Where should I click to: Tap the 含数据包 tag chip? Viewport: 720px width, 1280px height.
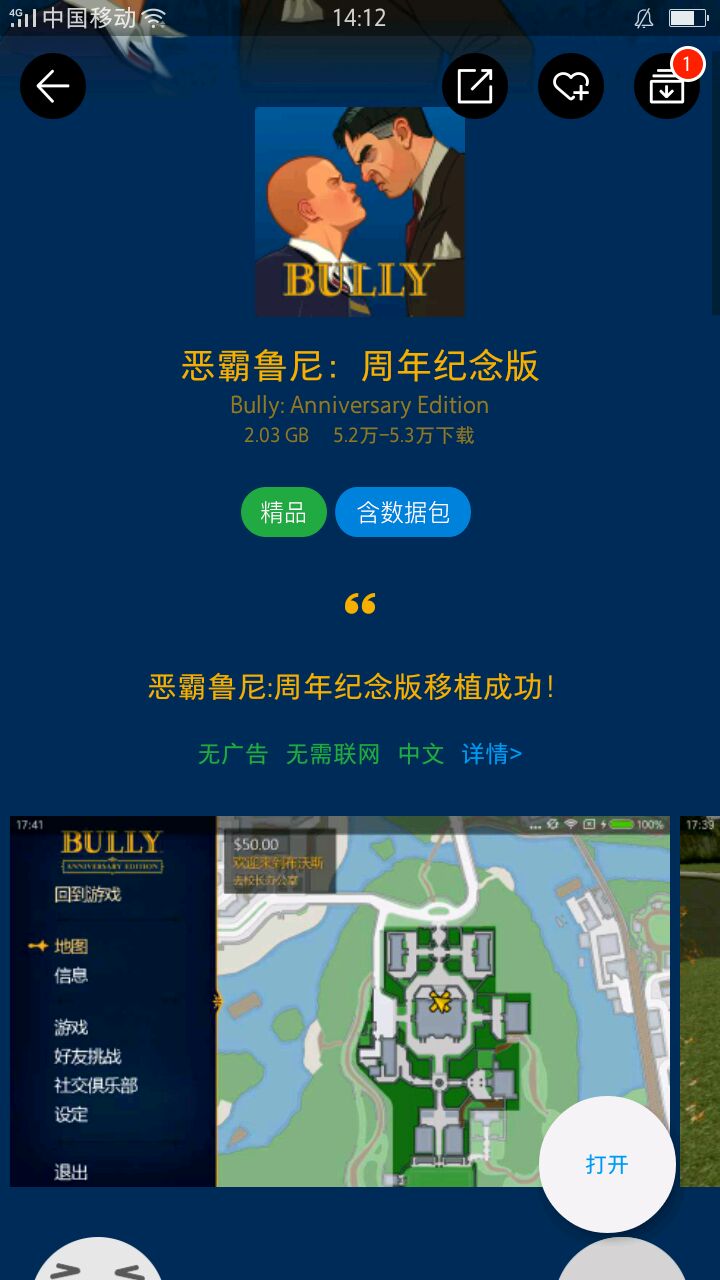(403, 513)
